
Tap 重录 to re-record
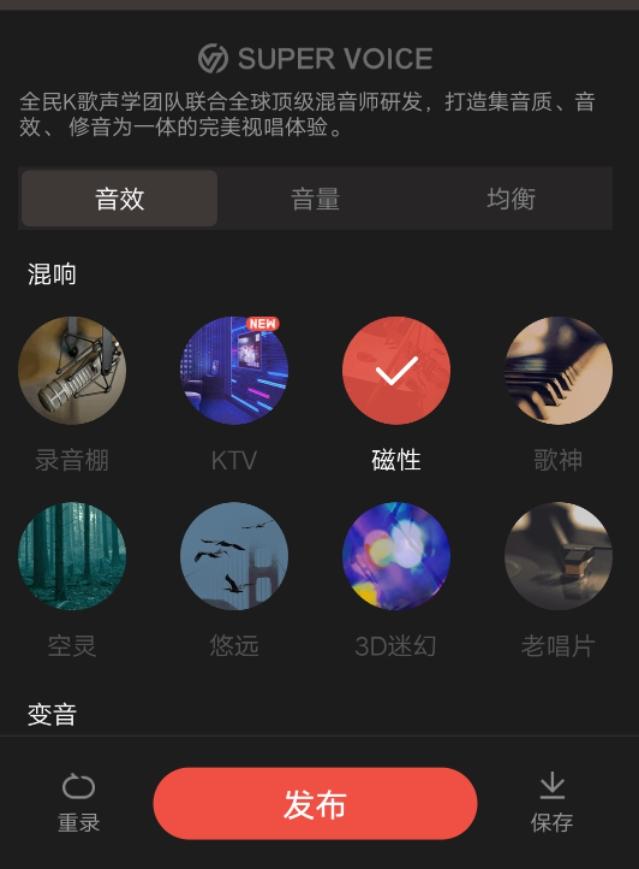[78, 802]
